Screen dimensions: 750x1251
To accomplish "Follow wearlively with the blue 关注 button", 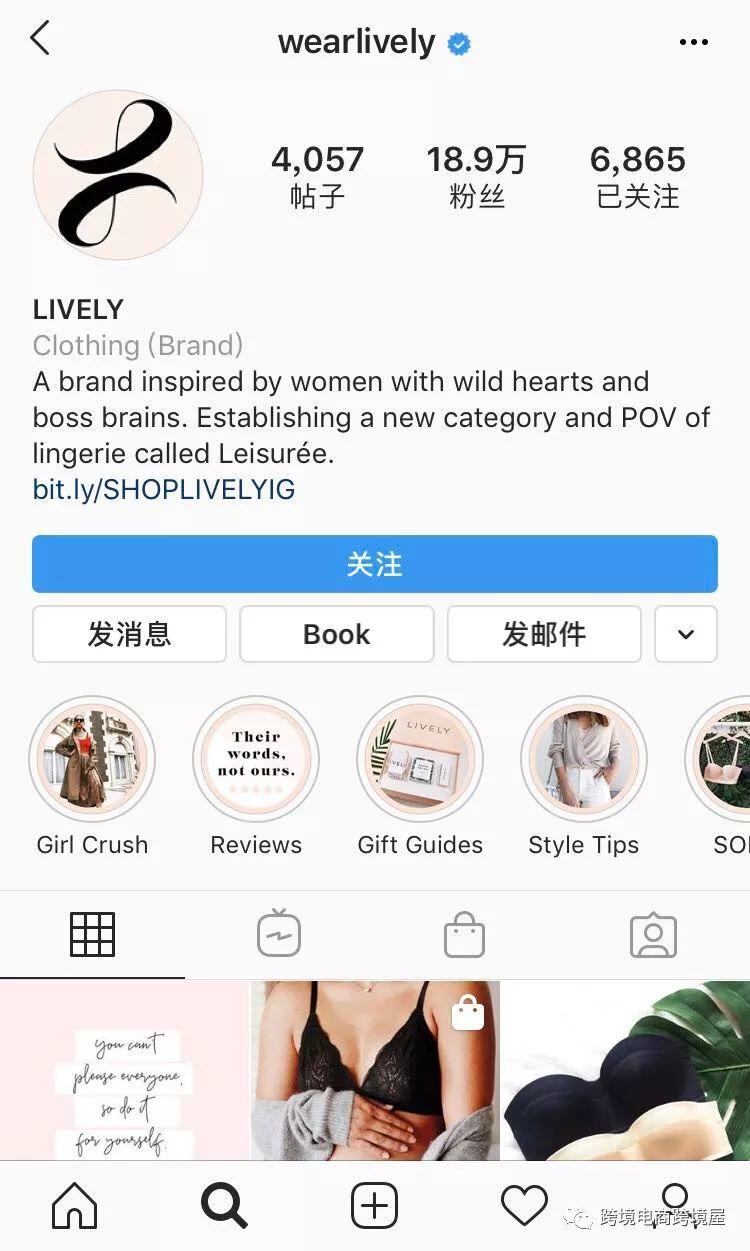I will point(374,564).
